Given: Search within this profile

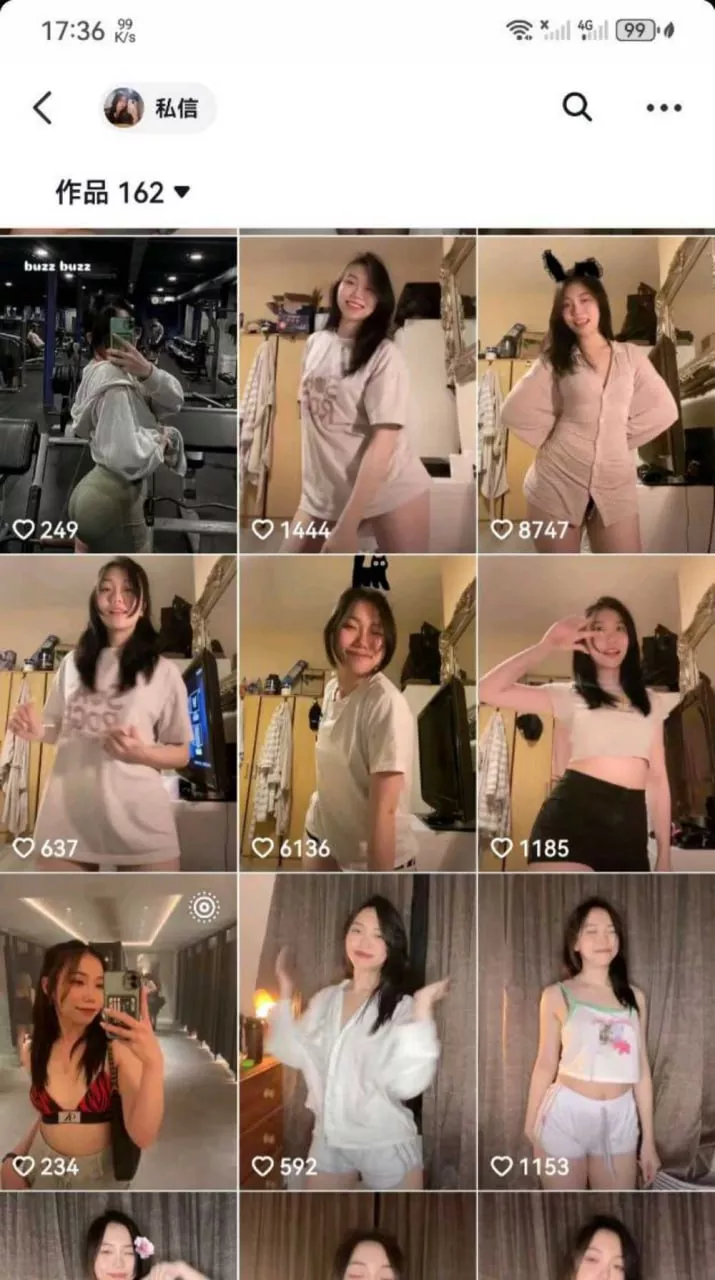Looking at the screenshot, I should point(577,107).
